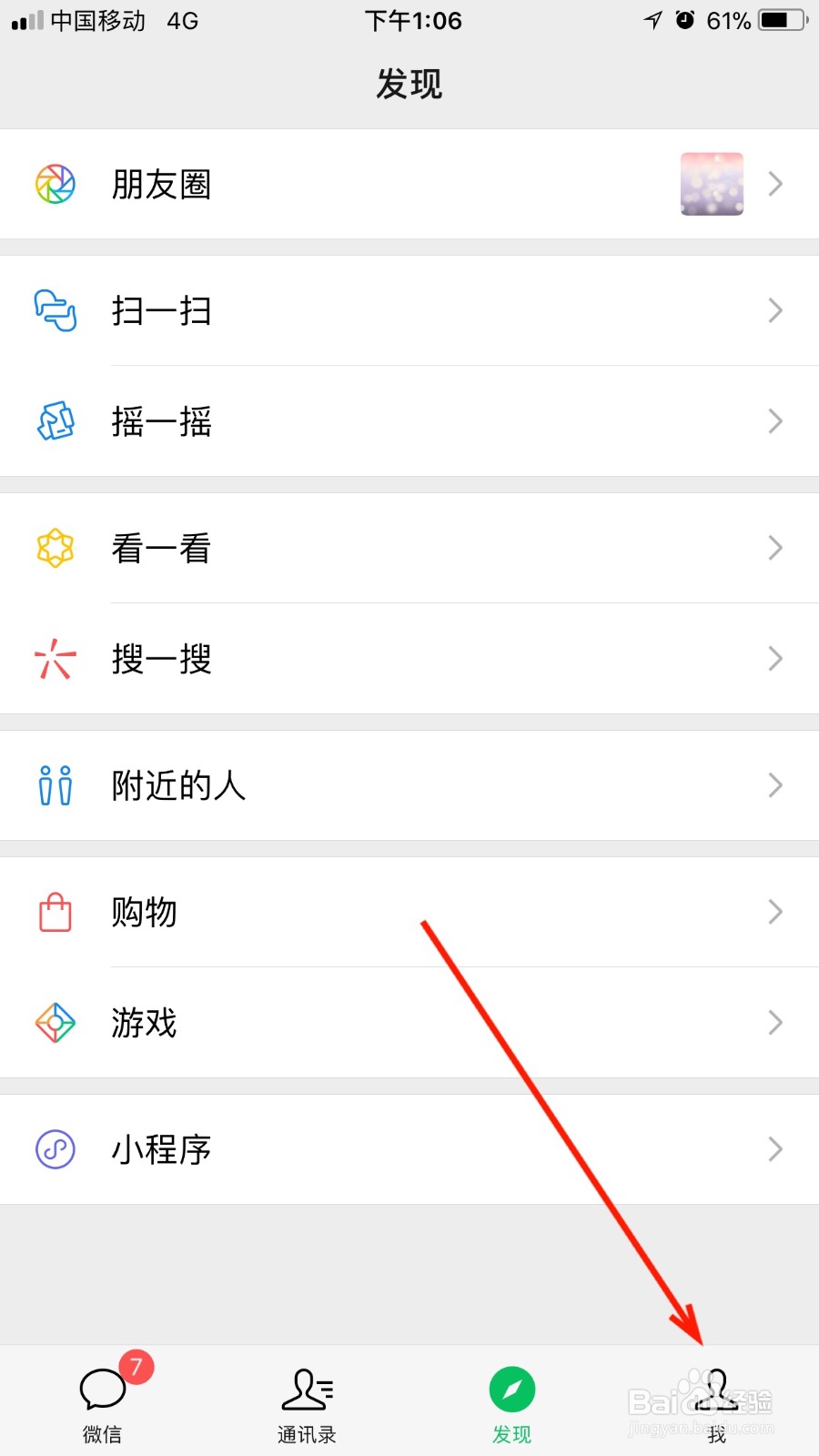Expand the Scan row chevron
Viewport: 819px width, 1456px height.
[774, 311]
